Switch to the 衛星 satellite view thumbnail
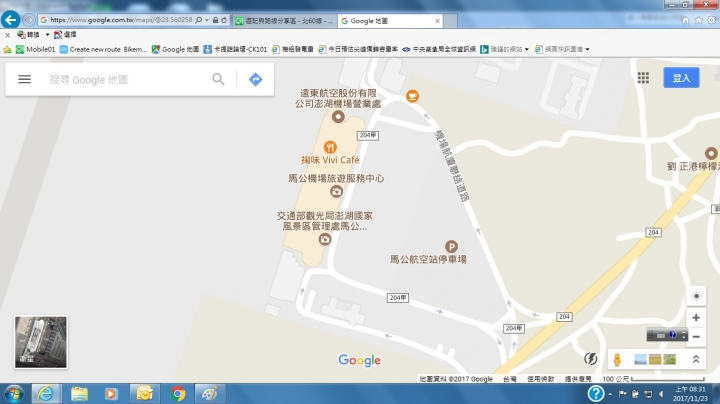 coord(41,342)
